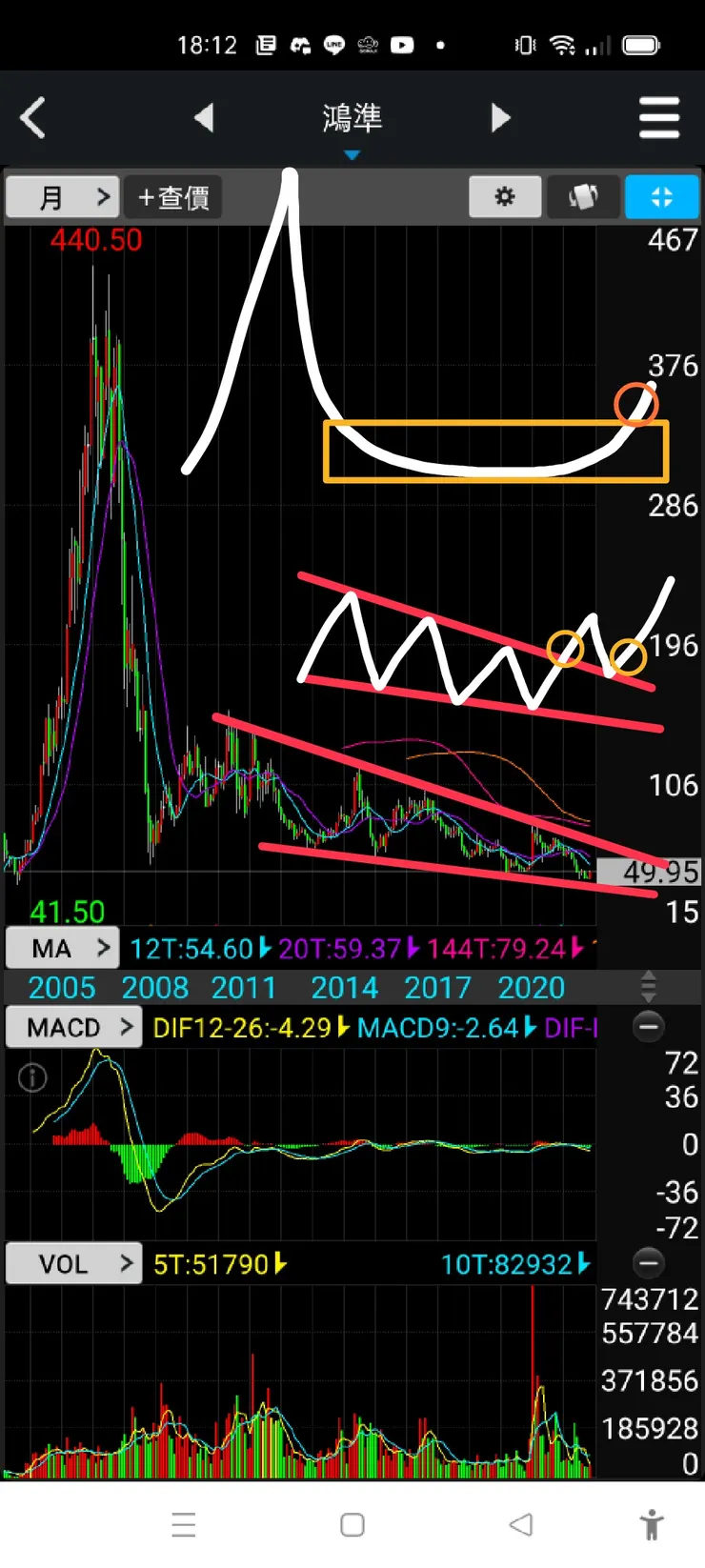Tap the +查價 price lookup button
Screen dimensions: 705x1568
pos(173,197)
